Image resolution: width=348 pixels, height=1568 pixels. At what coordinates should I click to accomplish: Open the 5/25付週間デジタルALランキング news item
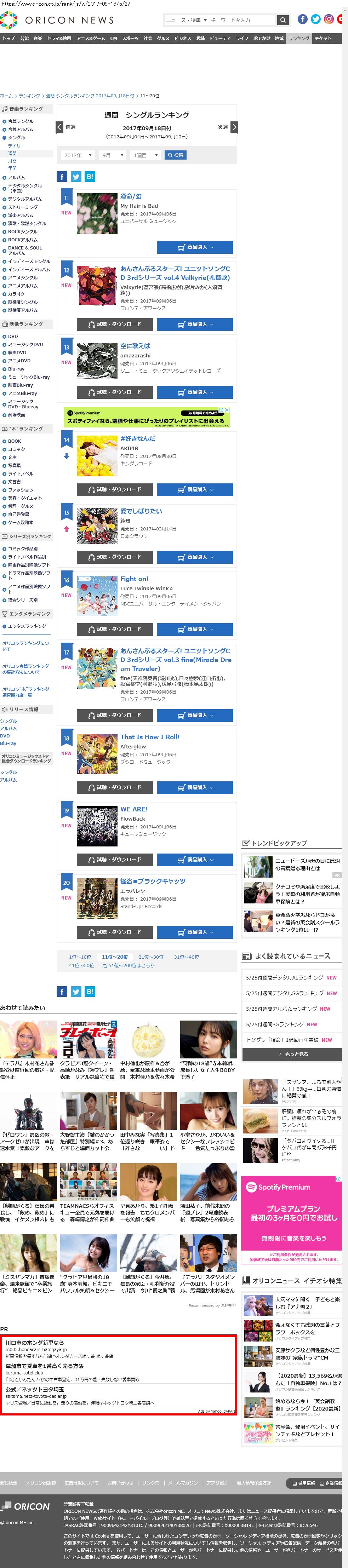(284, 977)
